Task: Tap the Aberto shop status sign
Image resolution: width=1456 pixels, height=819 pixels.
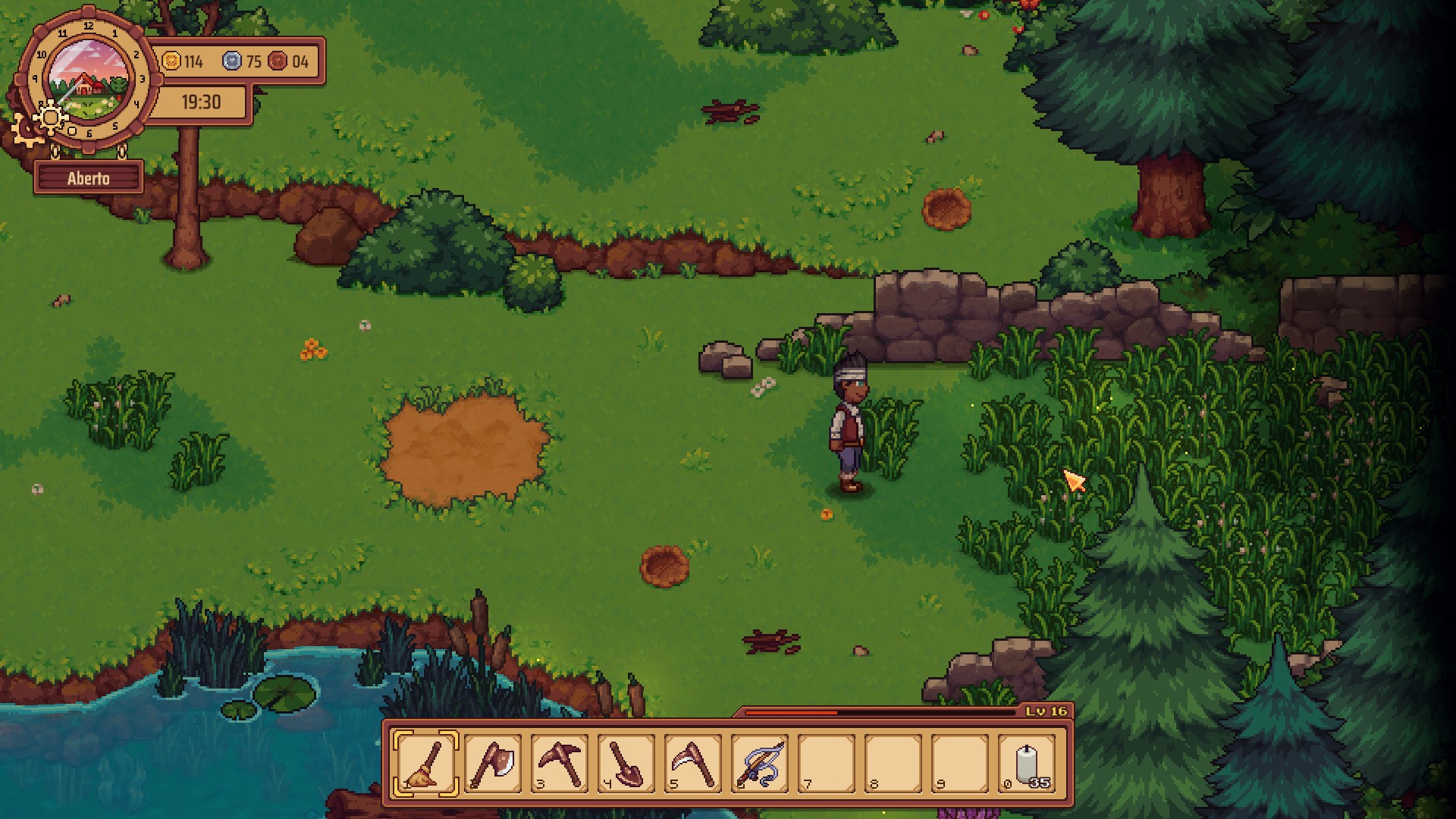Action: (x=89, y=178)
